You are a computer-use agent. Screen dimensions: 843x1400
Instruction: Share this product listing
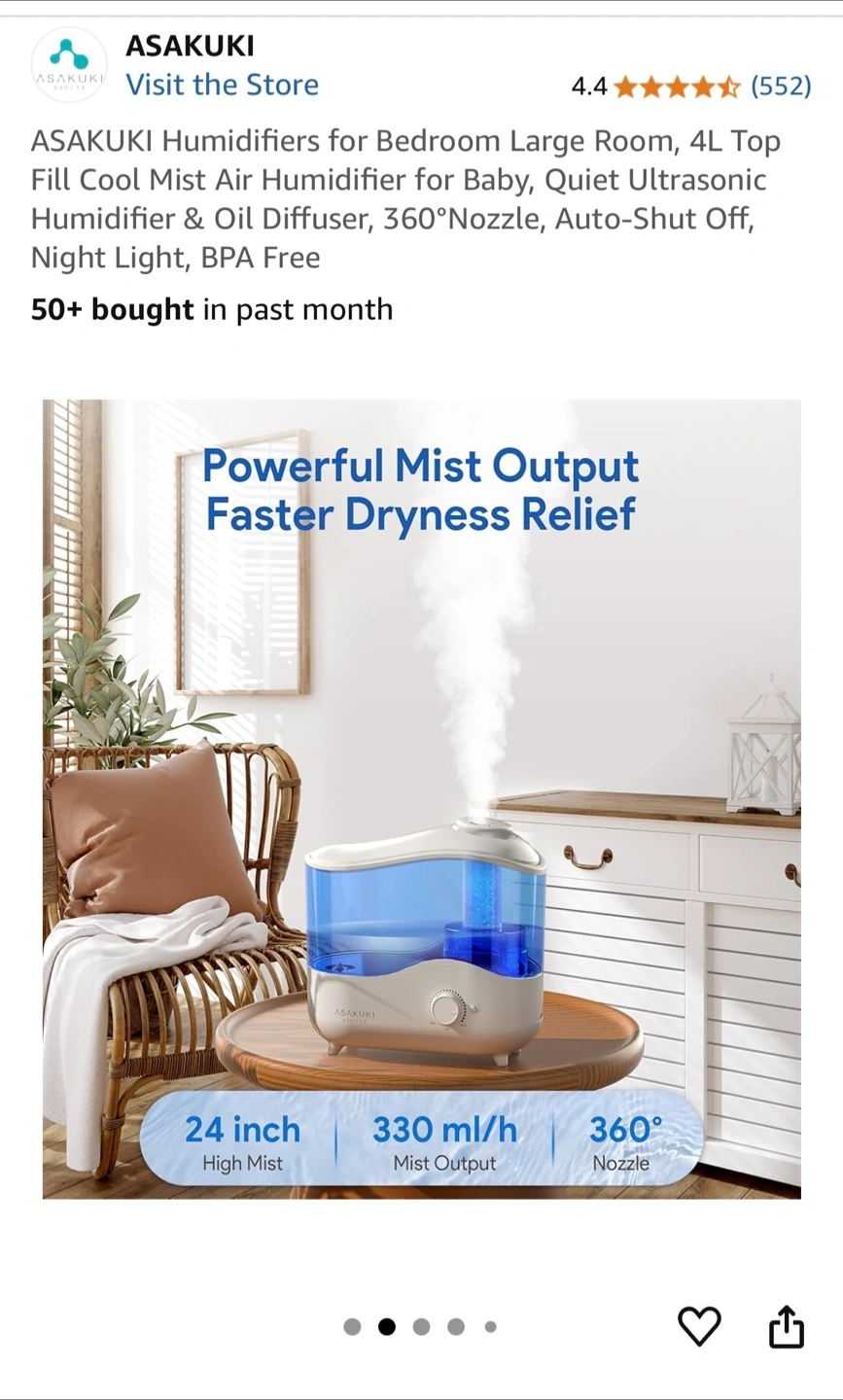pos(787,1326)
